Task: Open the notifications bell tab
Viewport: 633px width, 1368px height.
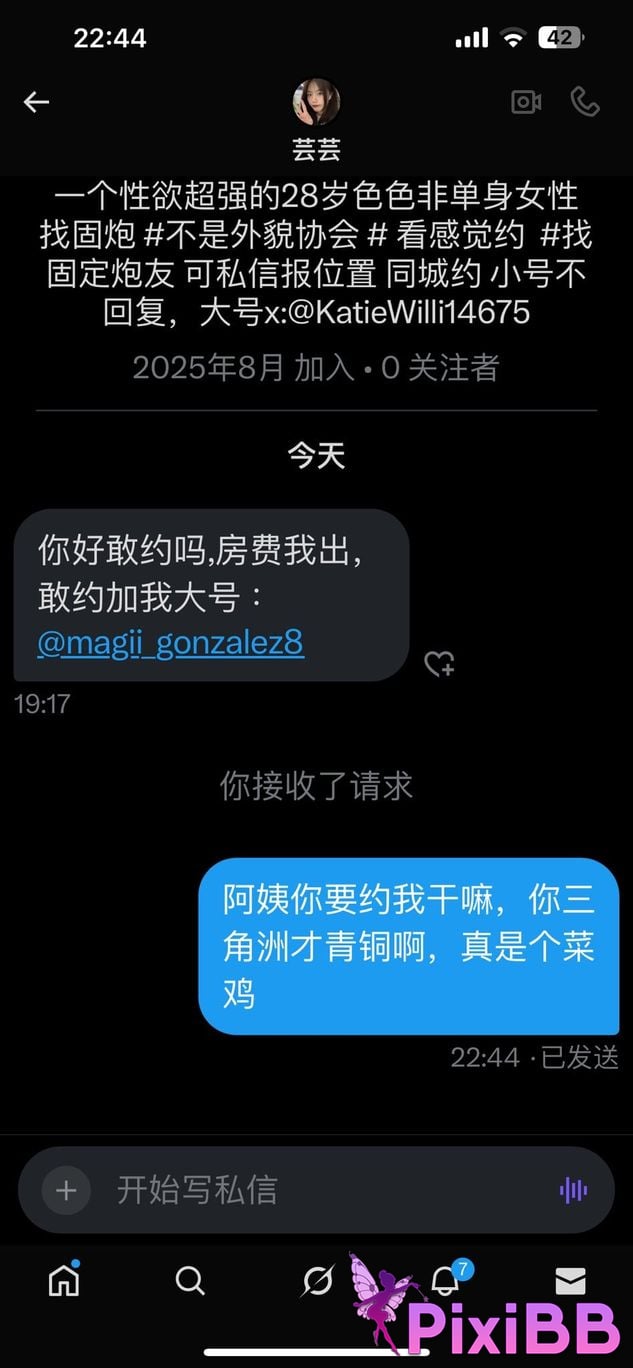Action: click(445, 1280)
